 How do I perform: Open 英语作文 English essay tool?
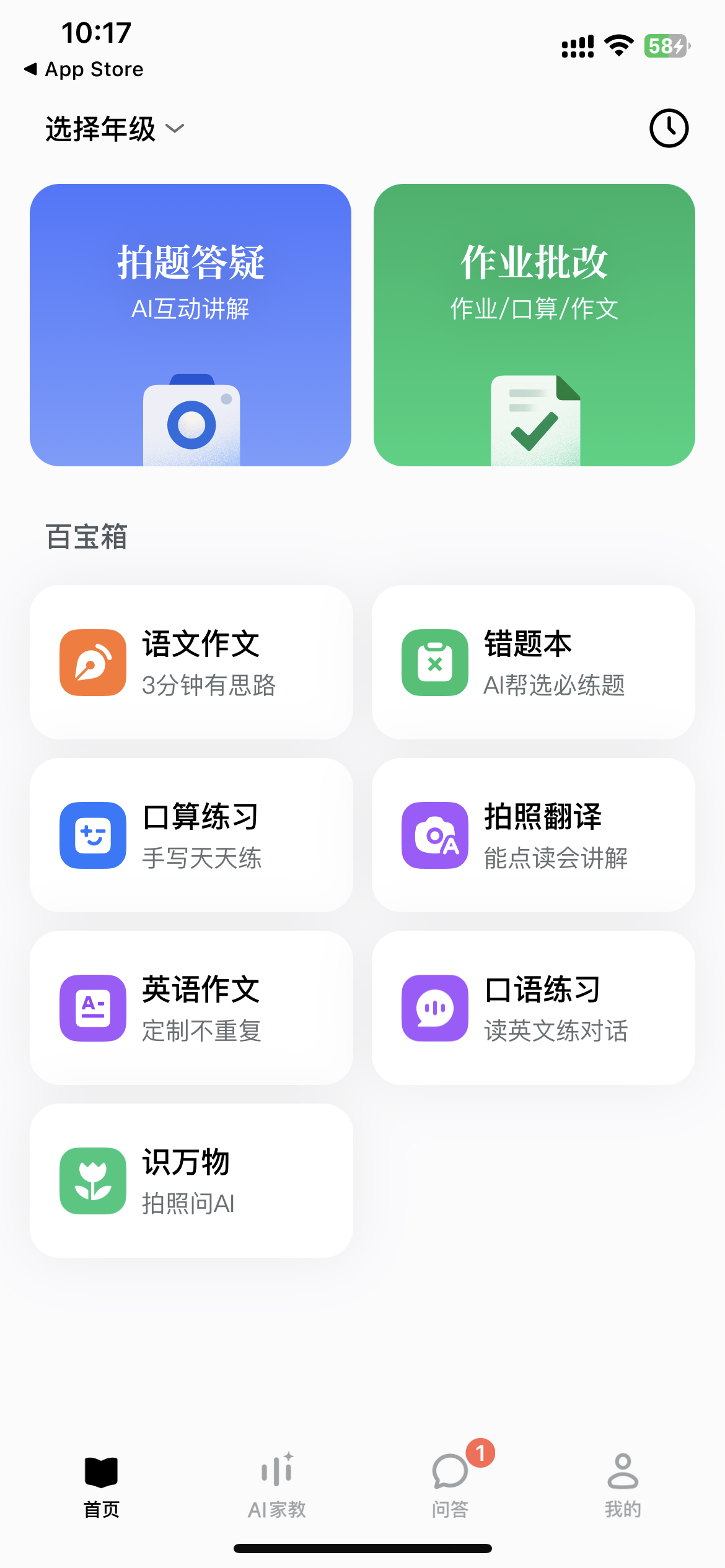click(191, 1008)
